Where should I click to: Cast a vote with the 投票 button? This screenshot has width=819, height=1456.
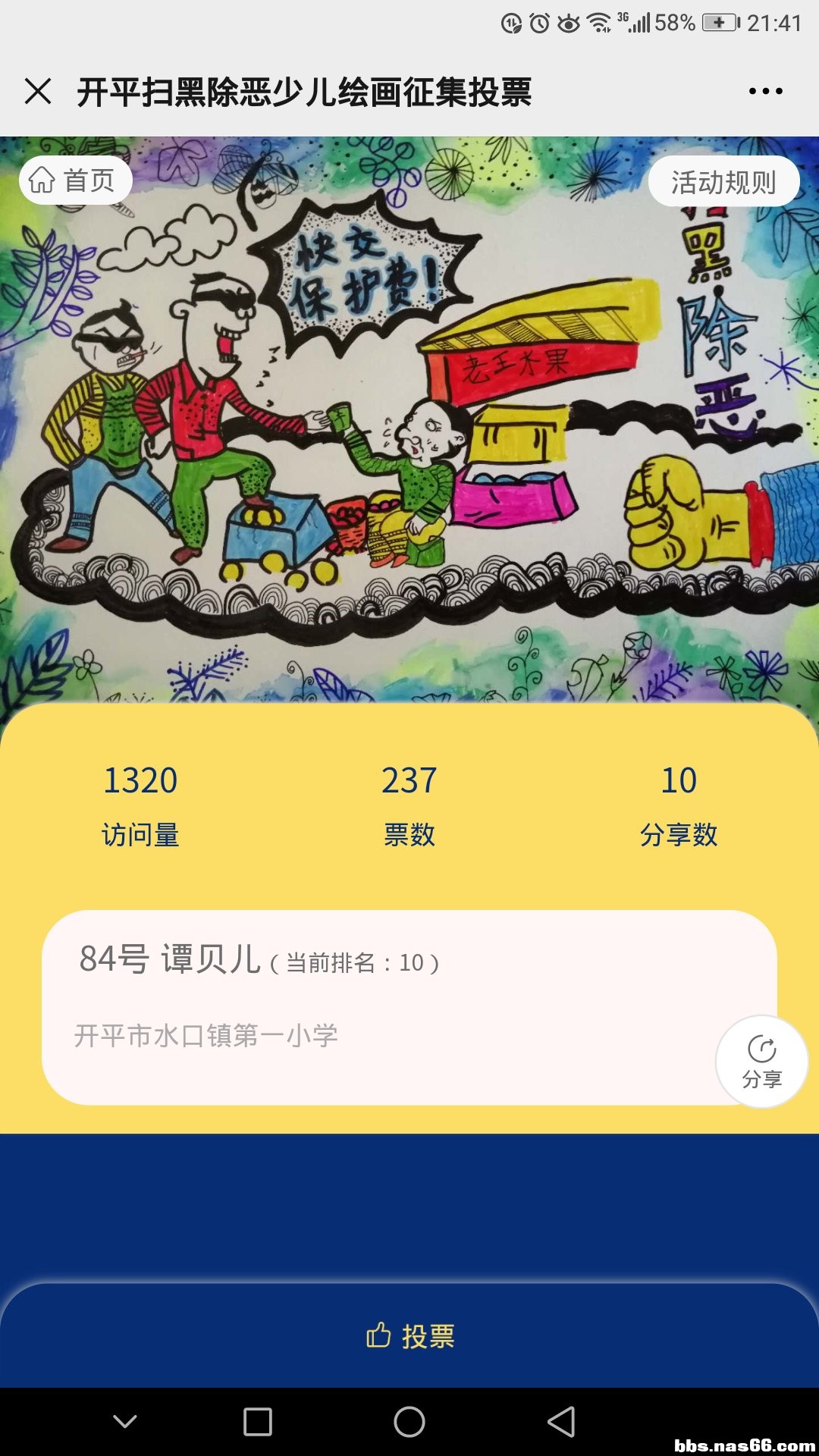tap(409, 1335)
